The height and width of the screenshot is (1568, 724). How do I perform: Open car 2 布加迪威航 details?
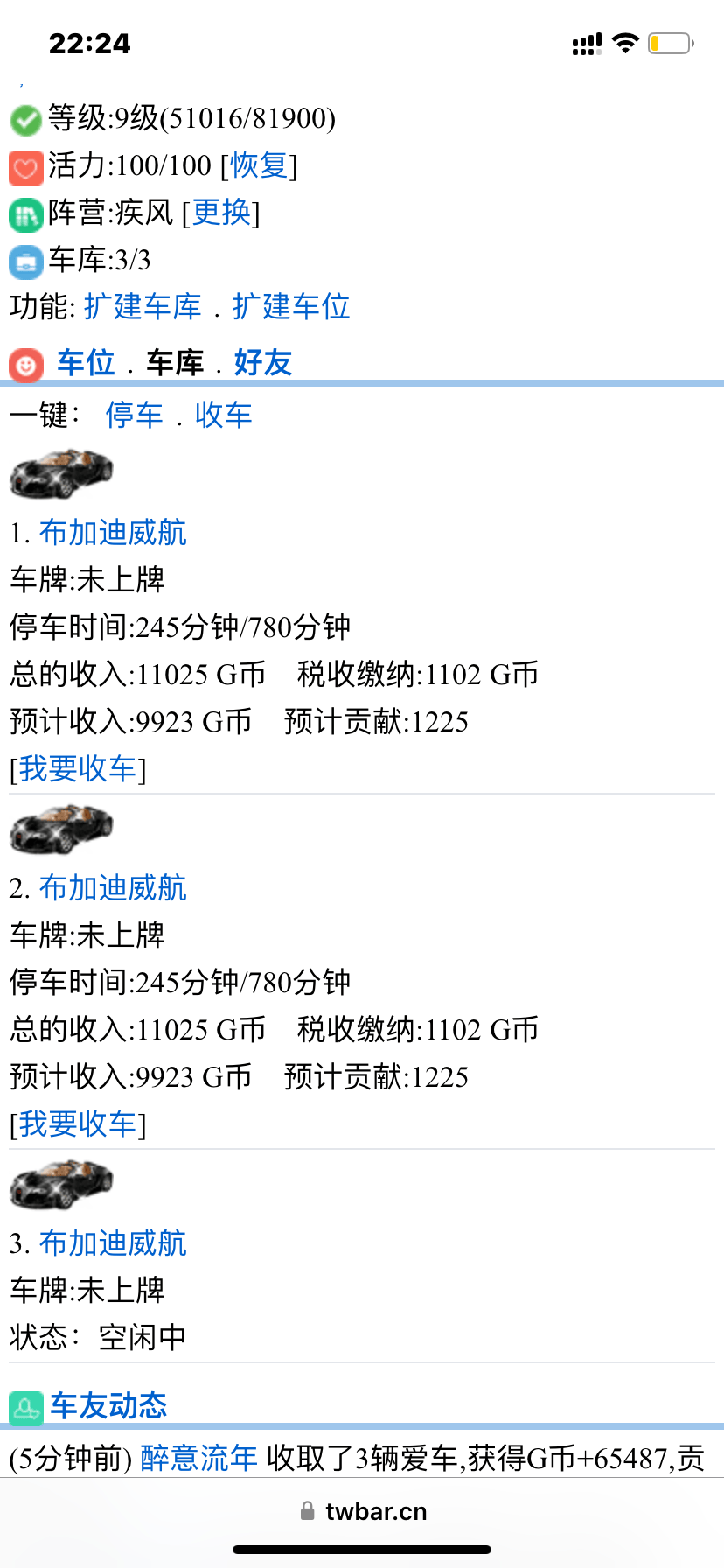coord(113,887)
